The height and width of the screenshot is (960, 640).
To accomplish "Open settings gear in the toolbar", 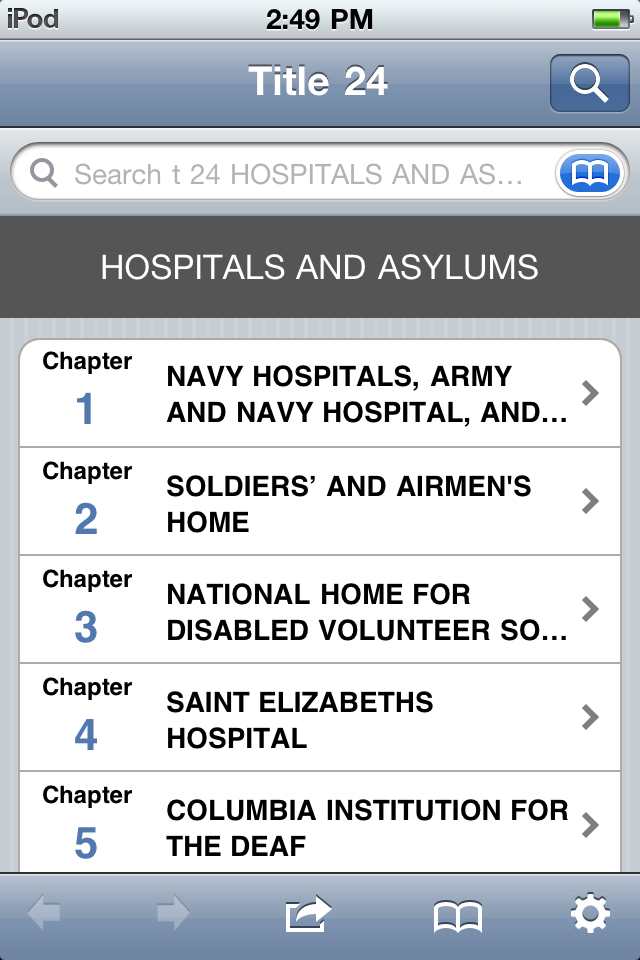I will (x=590, y=914).
